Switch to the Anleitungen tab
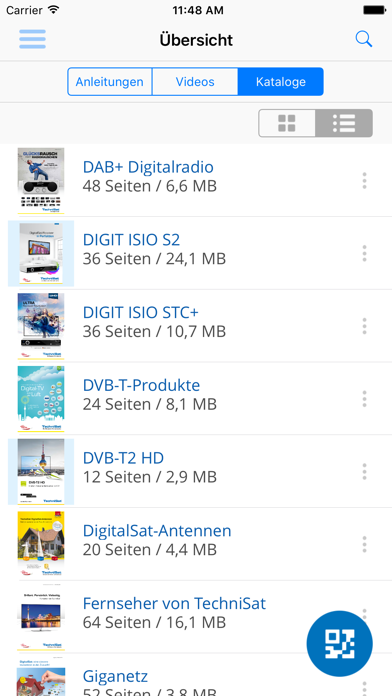392x696 pixels. [x=110, y=82]
